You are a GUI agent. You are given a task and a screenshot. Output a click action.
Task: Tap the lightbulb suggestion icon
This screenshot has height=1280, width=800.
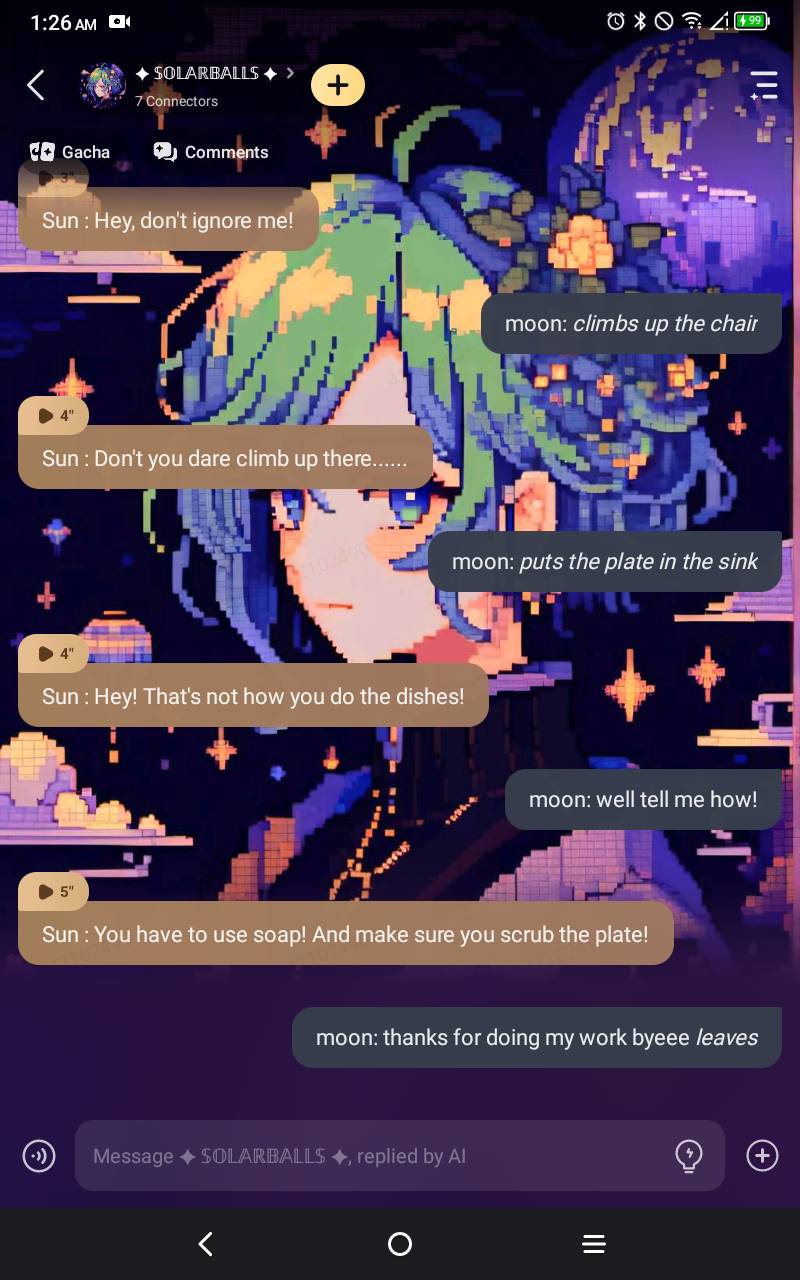point(689,1156)
